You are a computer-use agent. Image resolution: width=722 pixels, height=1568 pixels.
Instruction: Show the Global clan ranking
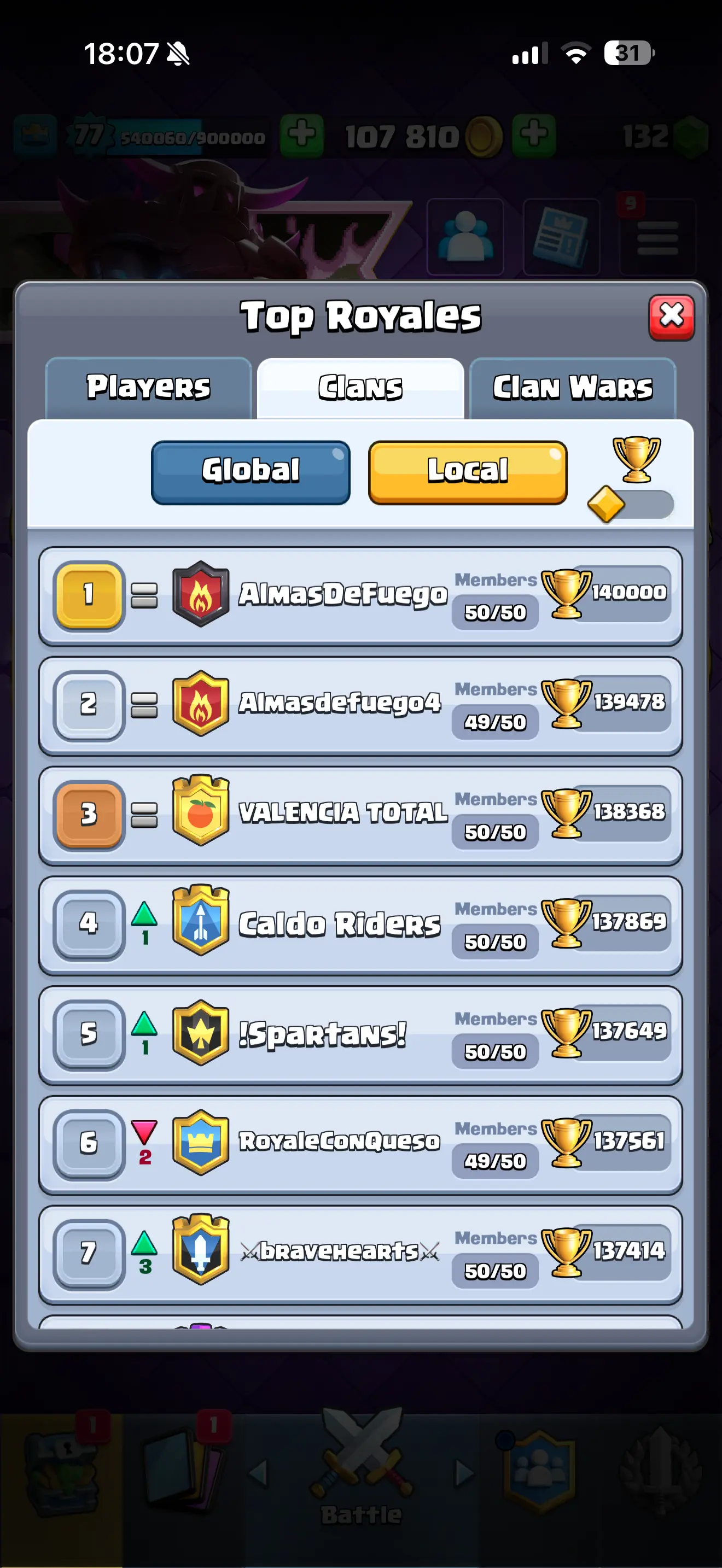(251, 472)
